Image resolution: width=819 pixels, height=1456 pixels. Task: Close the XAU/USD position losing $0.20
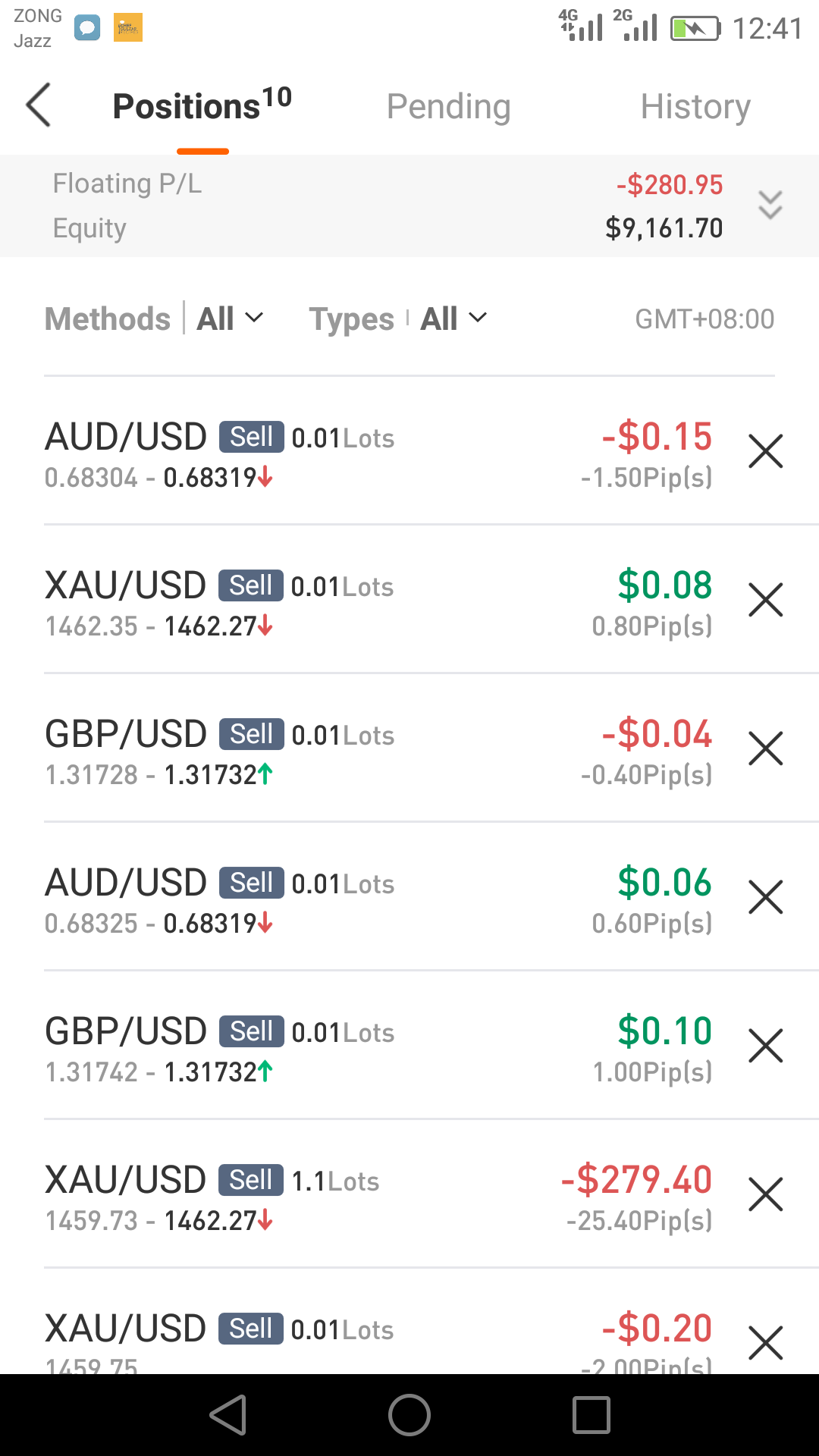coord(766,1344)
